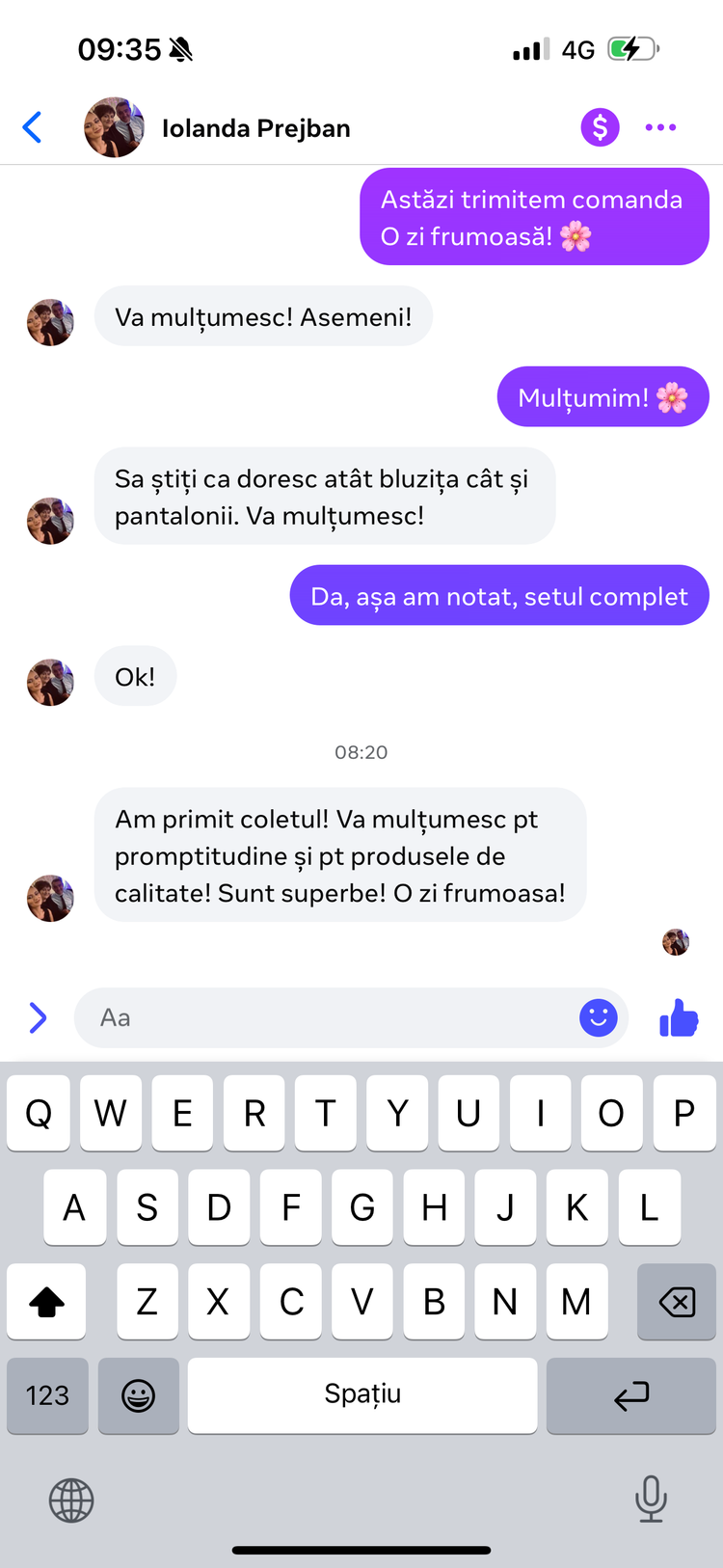Switch keyboard to 123 numbers

click(47, 1395)
